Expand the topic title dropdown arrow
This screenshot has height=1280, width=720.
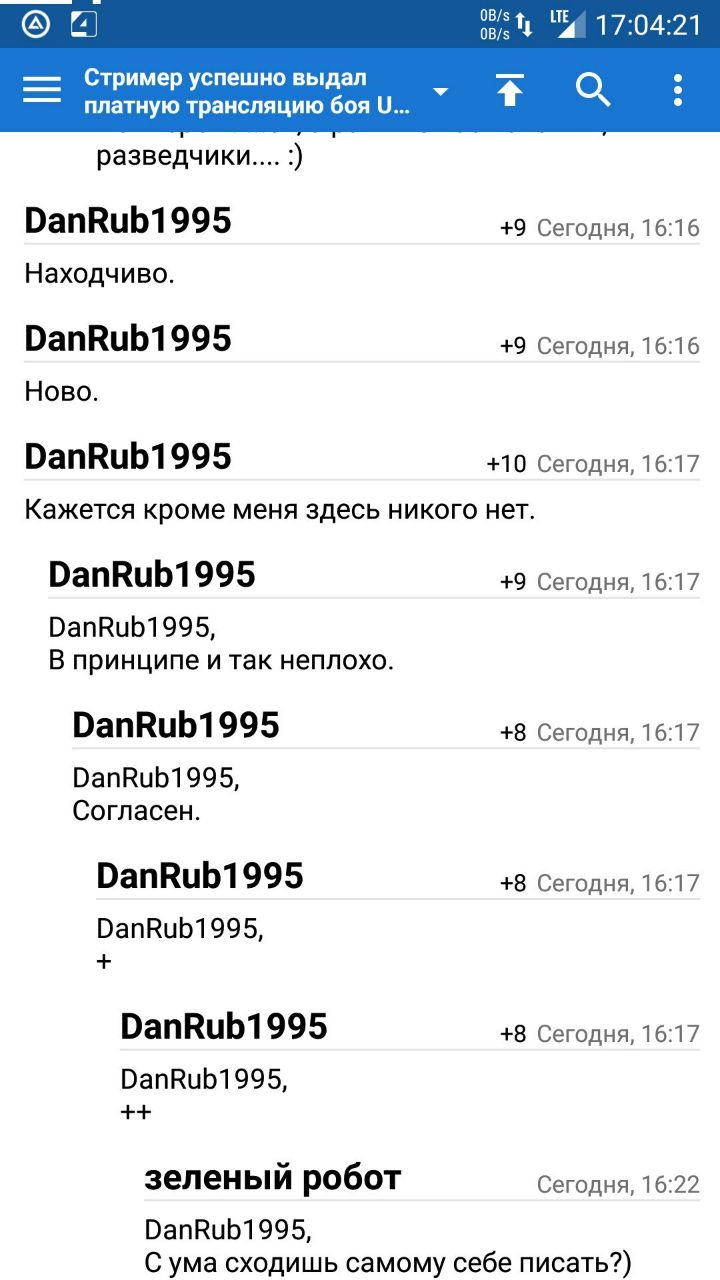439,92
